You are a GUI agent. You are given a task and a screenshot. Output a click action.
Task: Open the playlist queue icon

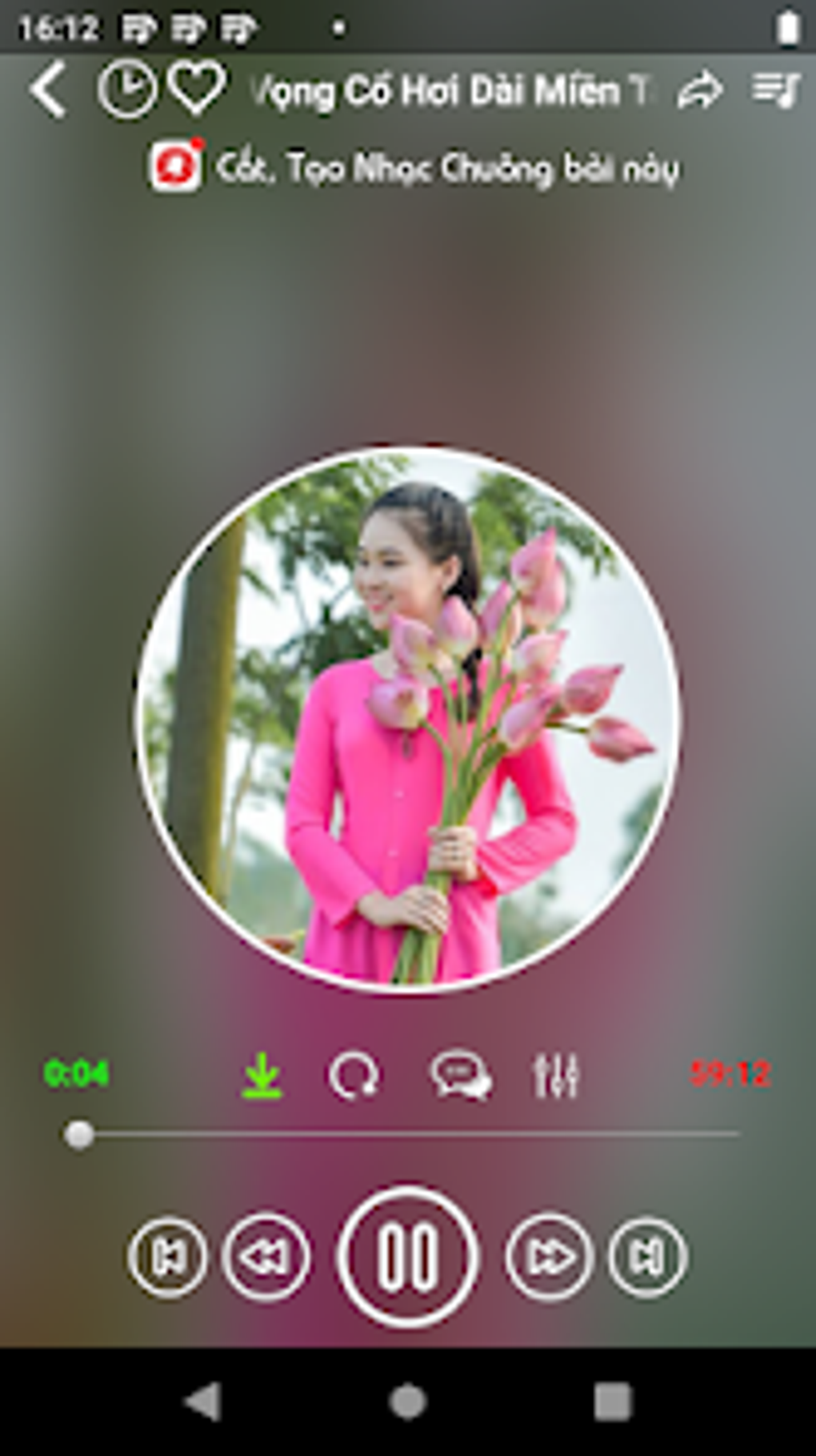point(774,90)
